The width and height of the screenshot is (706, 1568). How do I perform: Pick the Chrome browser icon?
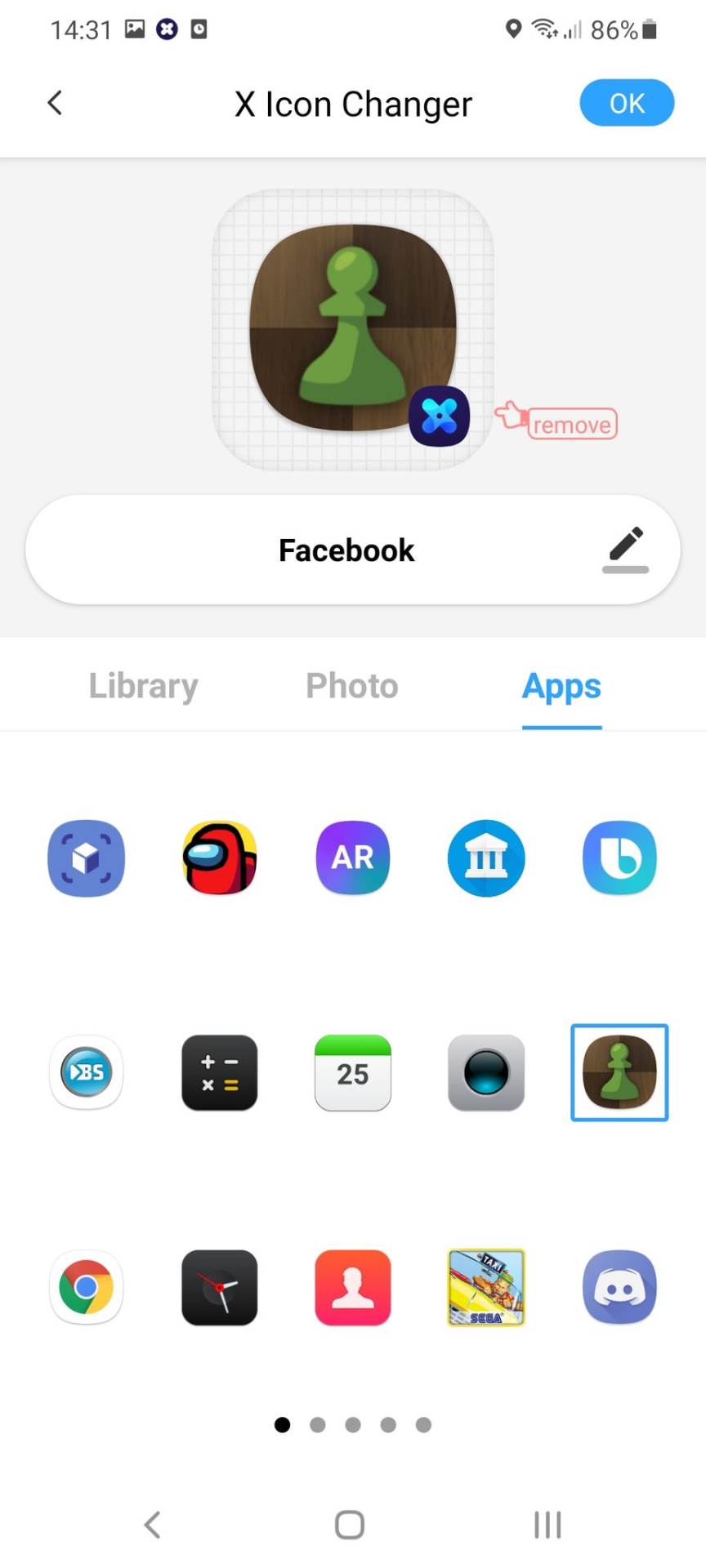pos(86,1287)
